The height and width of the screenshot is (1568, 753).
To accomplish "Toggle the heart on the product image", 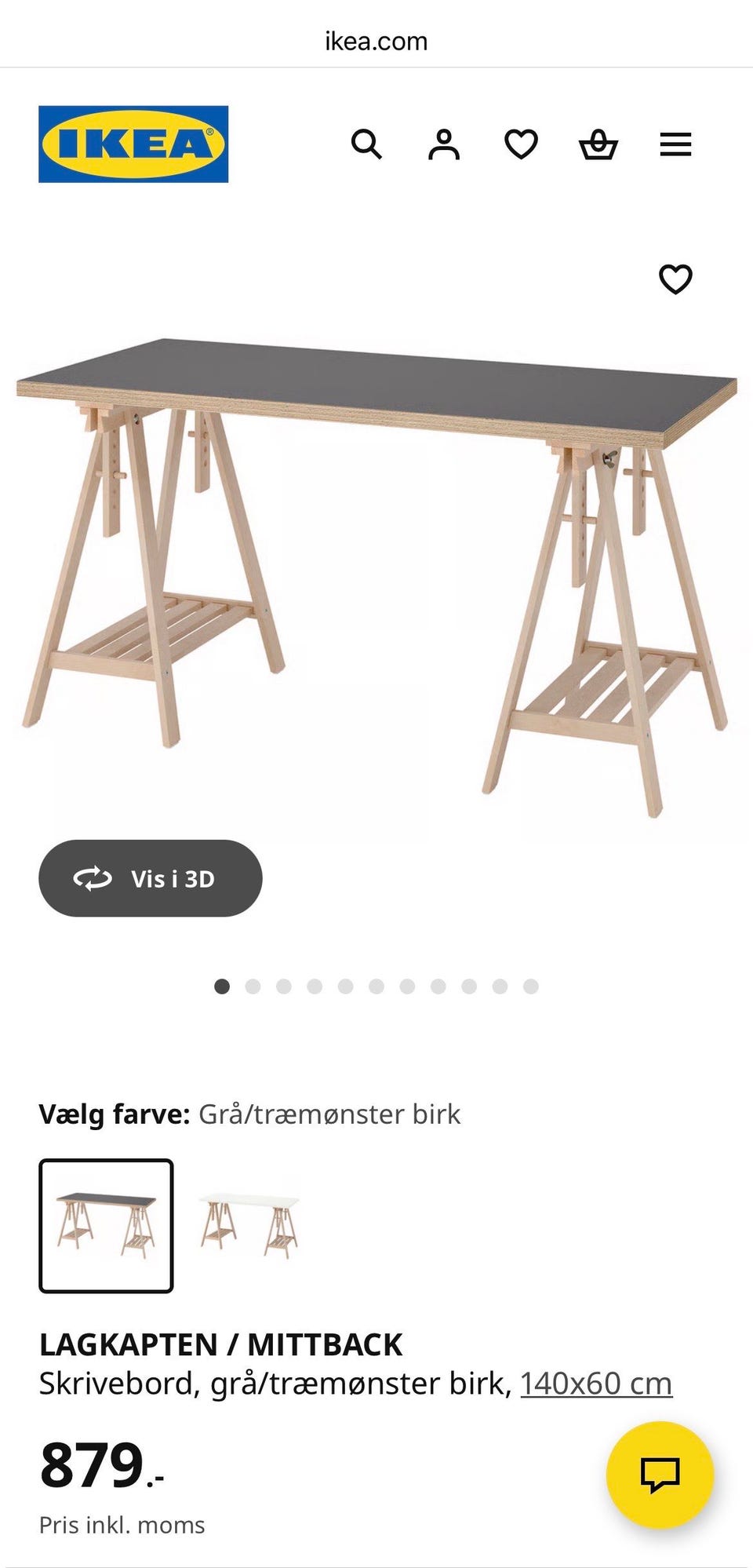I will click(x=675, y=279).
